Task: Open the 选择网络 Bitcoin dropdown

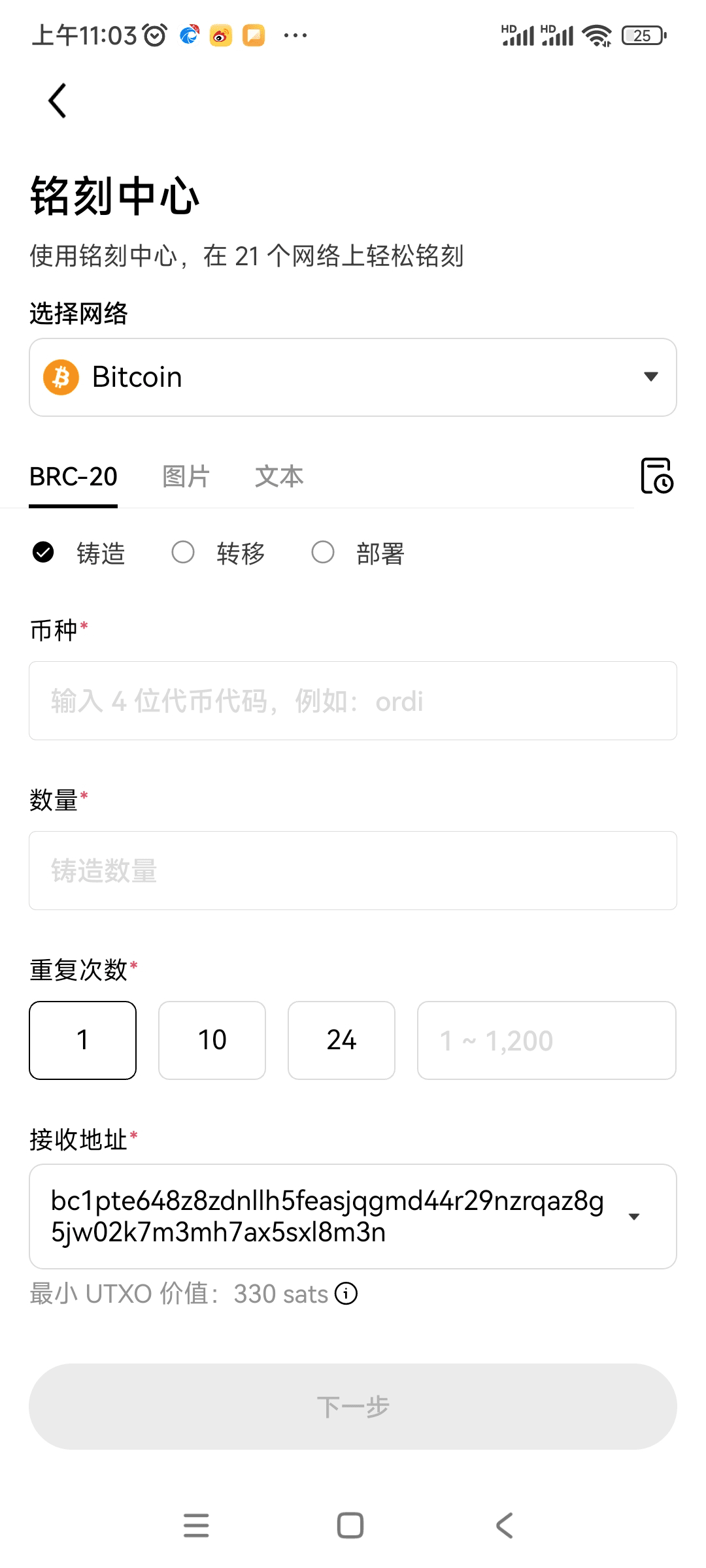Action: click(x=353, y=377)
